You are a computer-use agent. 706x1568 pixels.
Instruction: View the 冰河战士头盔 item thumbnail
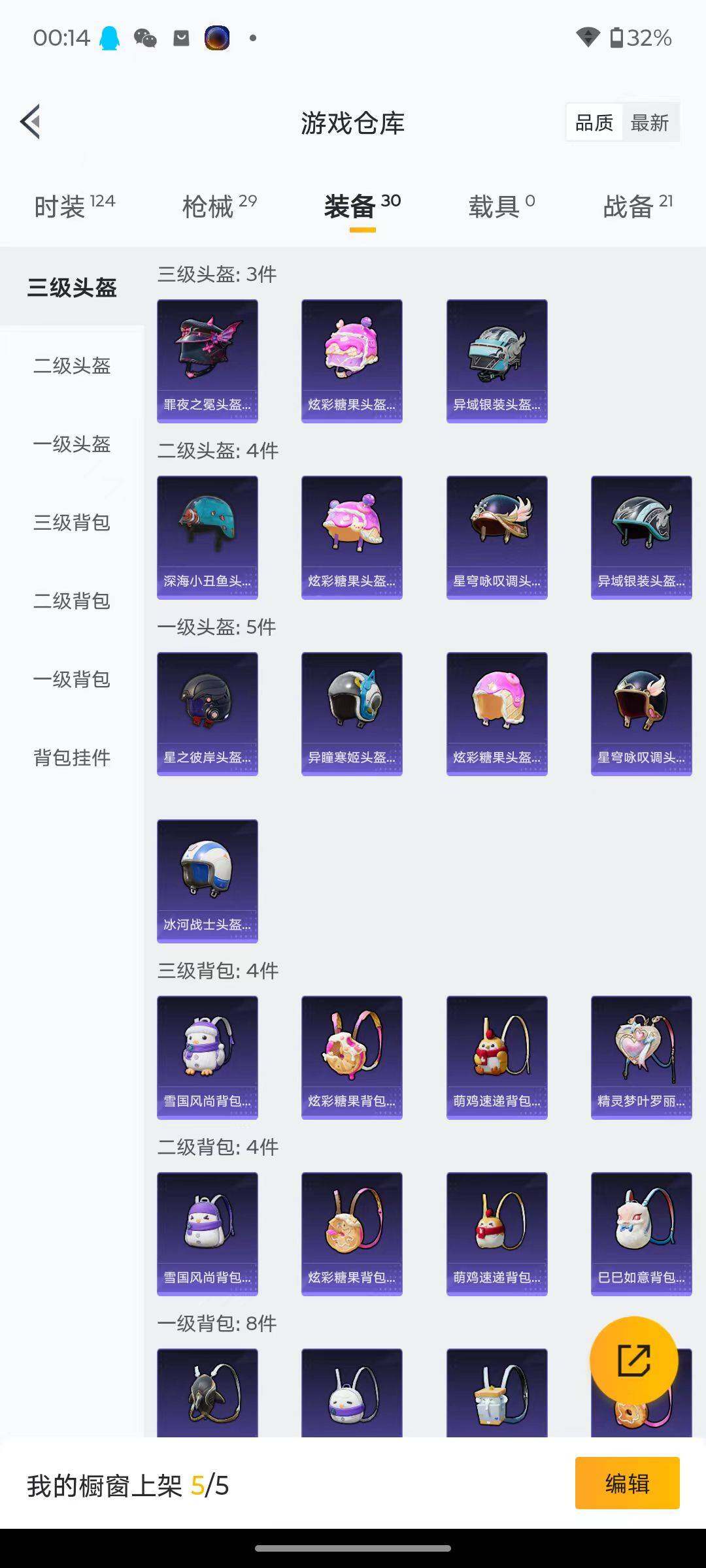(x=207, y=879)
